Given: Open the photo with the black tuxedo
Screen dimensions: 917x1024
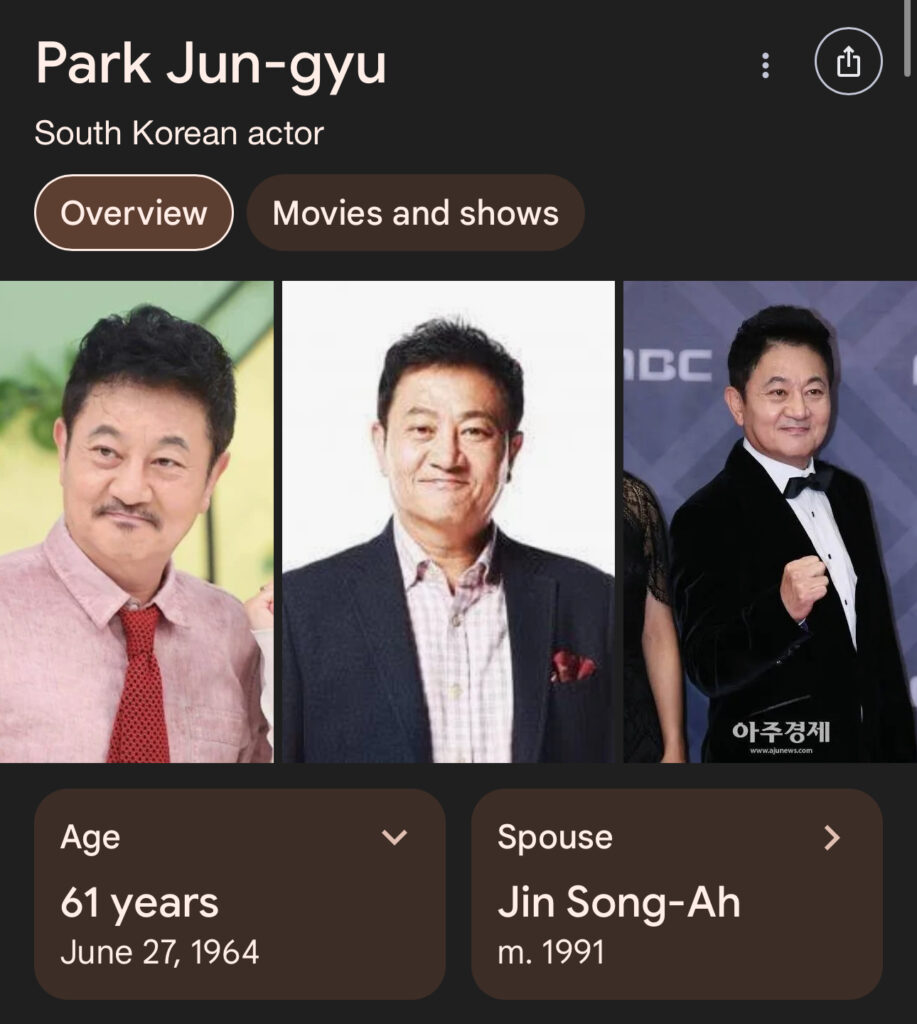Looking at the screenshot, I should [770, 522].
